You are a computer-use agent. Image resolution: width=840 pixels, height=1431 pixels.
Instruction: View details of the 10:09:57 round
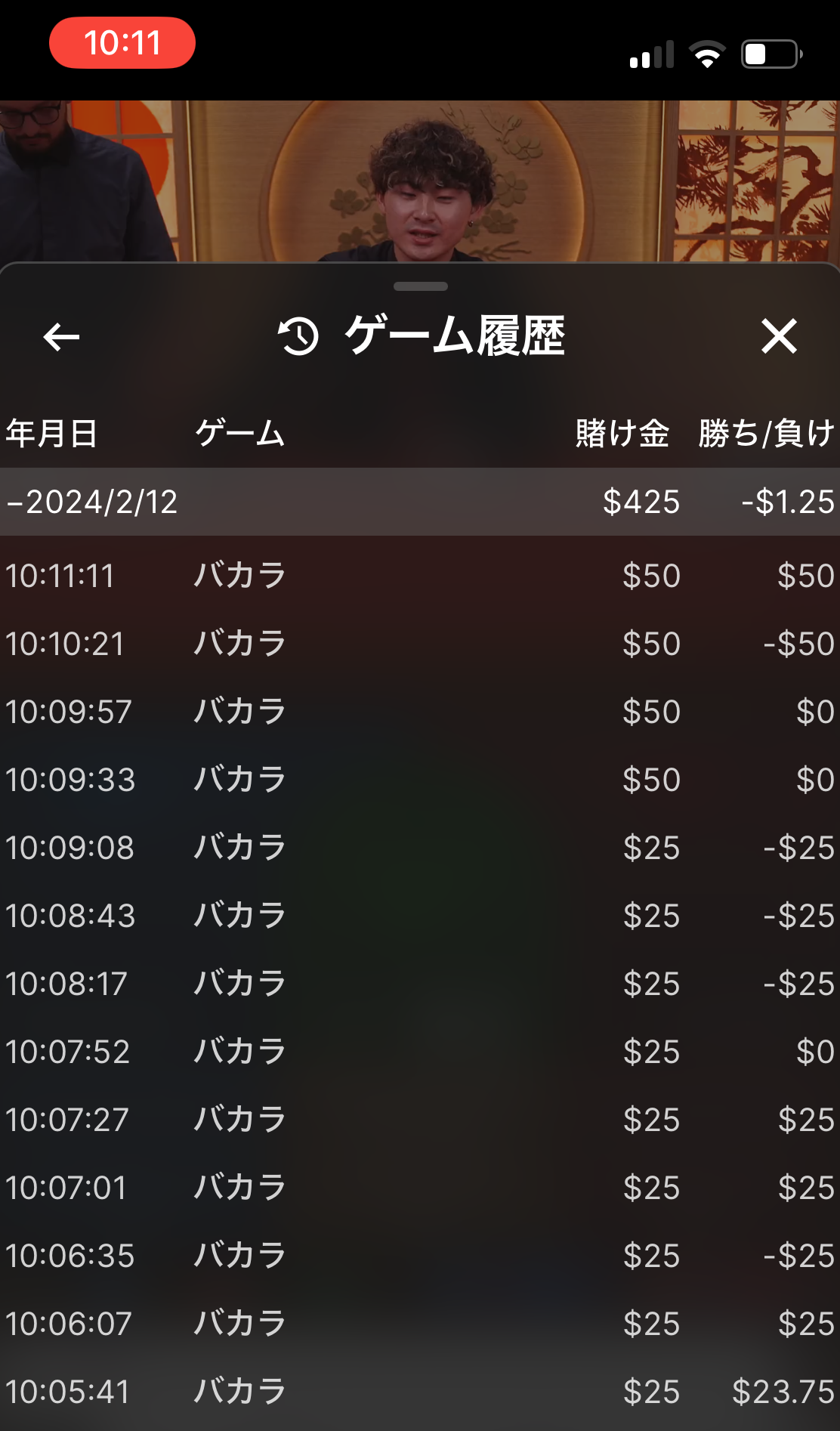[420, 712]
